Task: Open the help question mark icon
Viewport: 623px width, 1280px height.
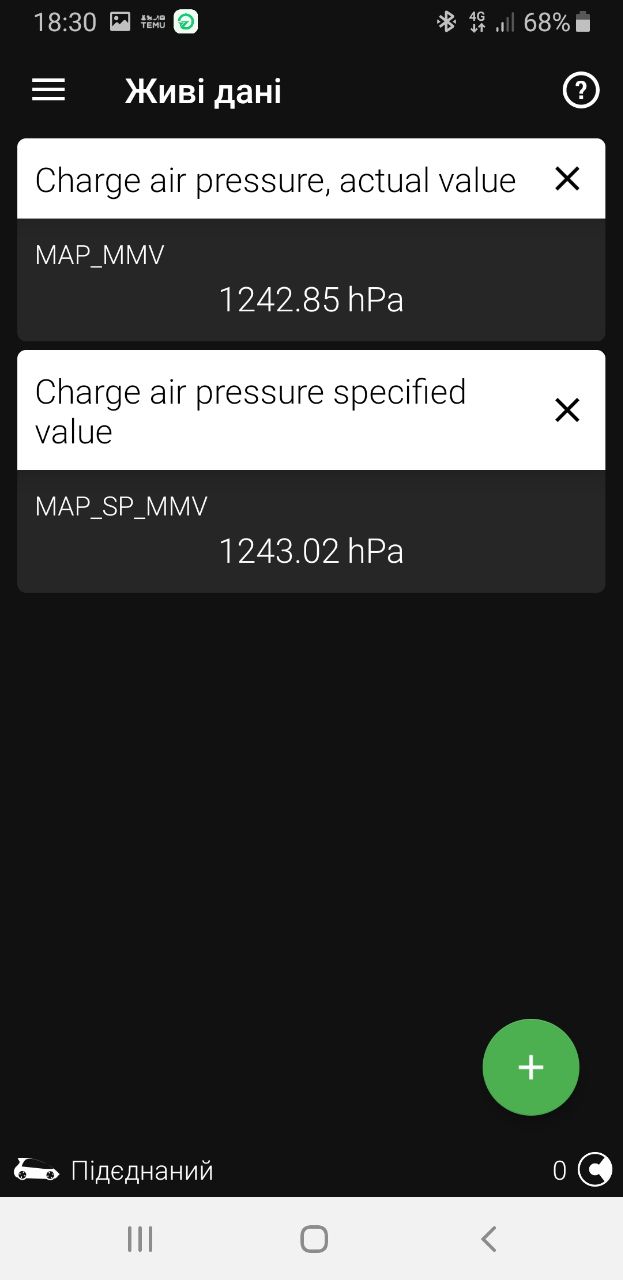Action: 581,91
